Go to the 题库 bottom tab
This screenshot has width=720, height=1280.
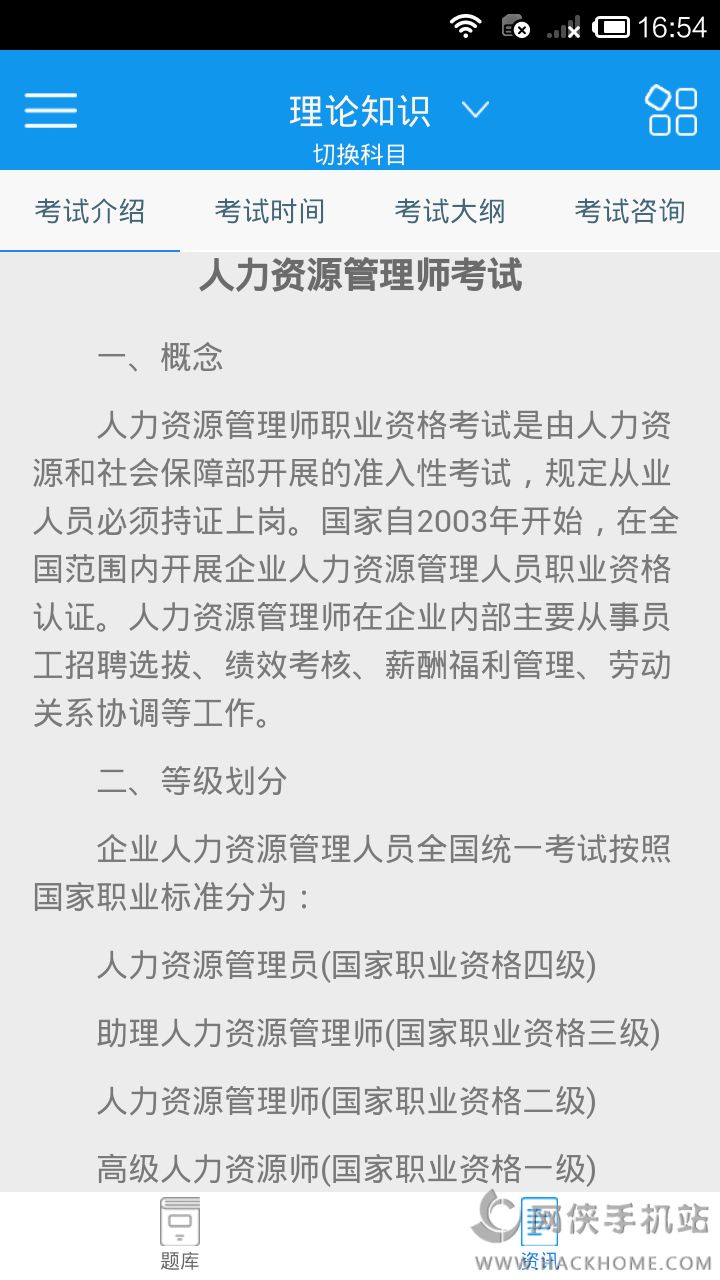(x=180, y=1234)
